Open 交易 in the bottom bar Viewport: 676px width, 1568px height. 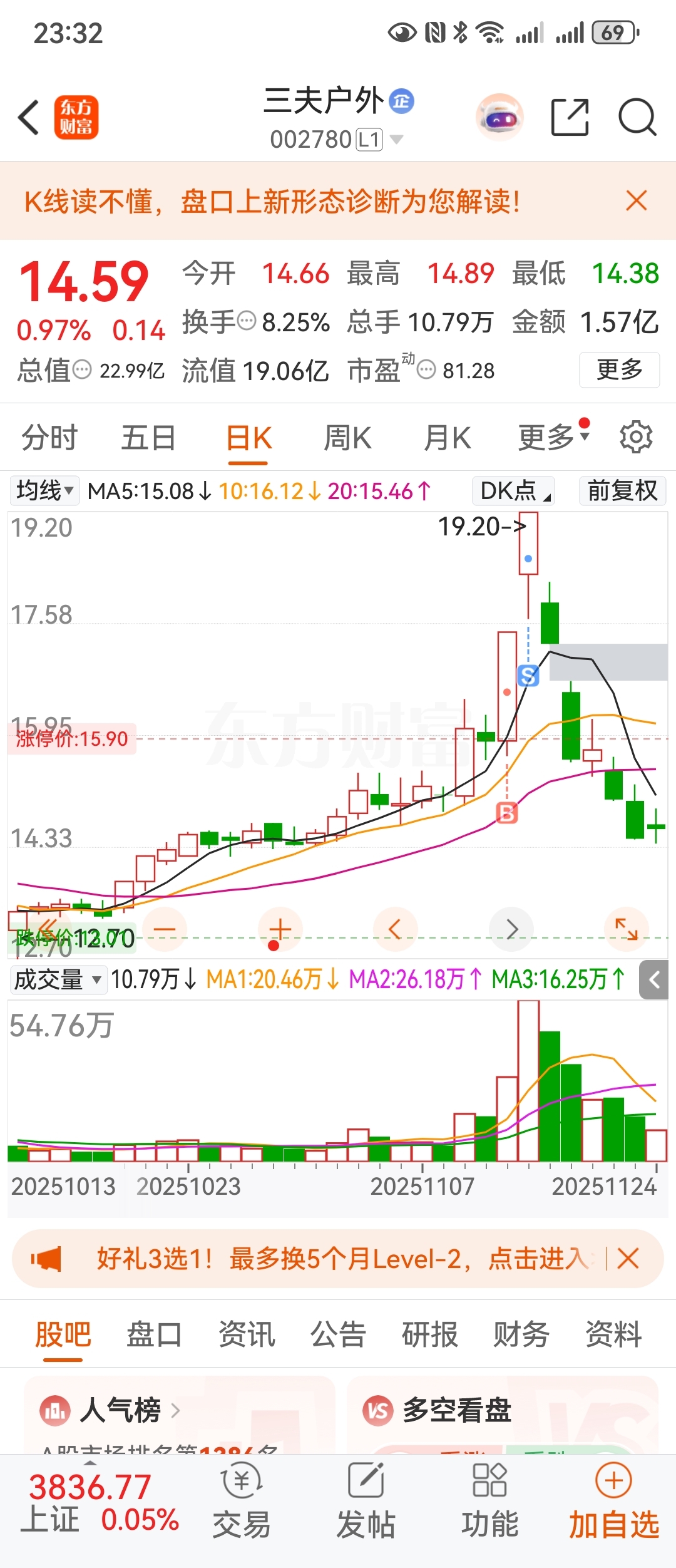(x=242, y=1500)
